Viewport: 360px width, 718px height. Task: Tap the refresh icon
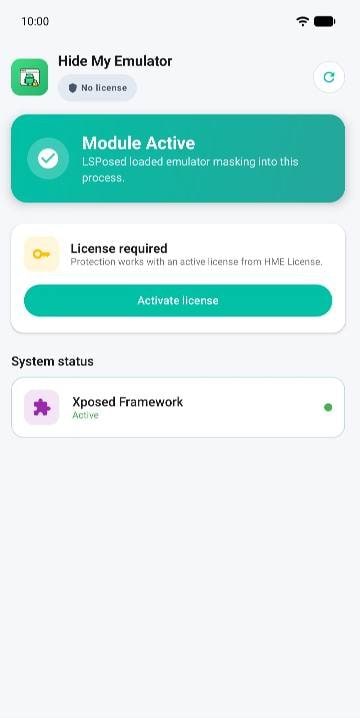click(x=329, y=77)
